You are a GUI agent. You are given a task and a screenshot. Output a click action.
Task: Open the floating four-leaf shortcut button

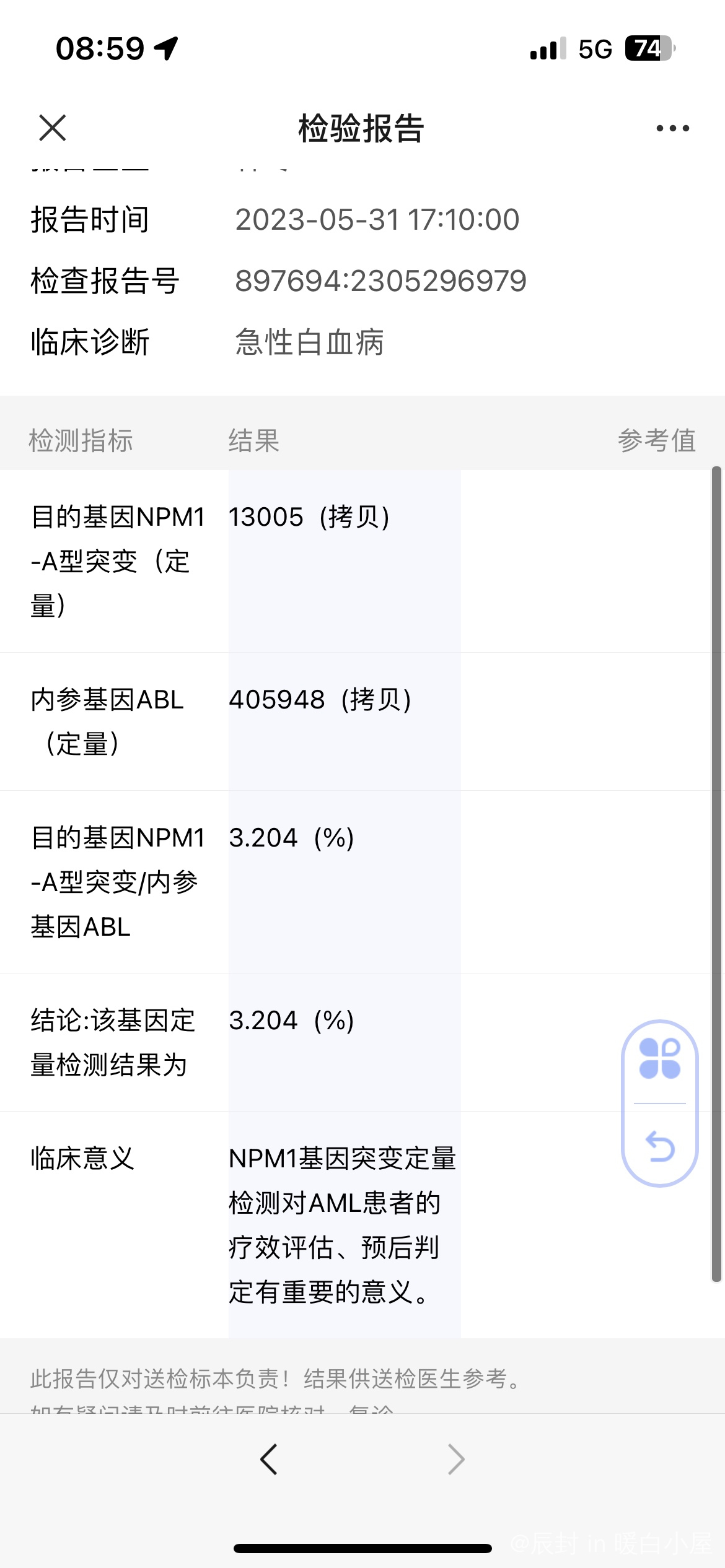[x=659, y=1059]
